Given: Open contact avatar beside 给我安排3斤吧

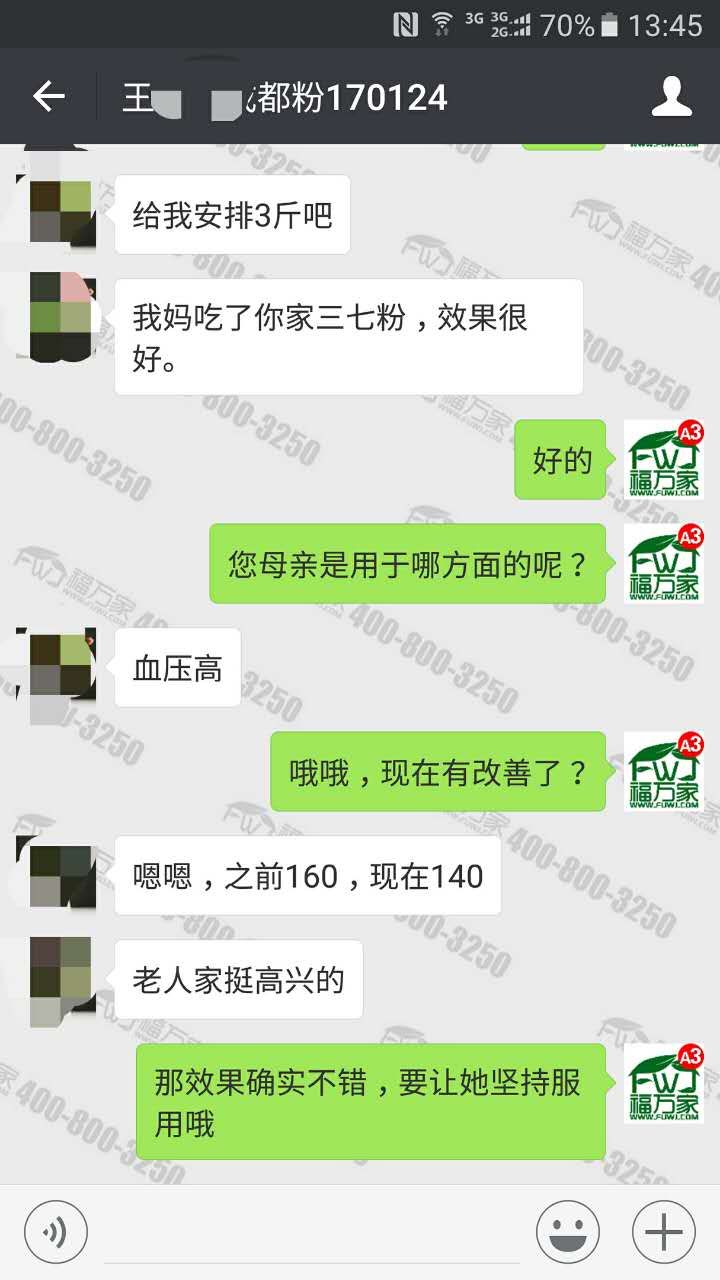Looking at the screenshot, I should click(60, 211).
